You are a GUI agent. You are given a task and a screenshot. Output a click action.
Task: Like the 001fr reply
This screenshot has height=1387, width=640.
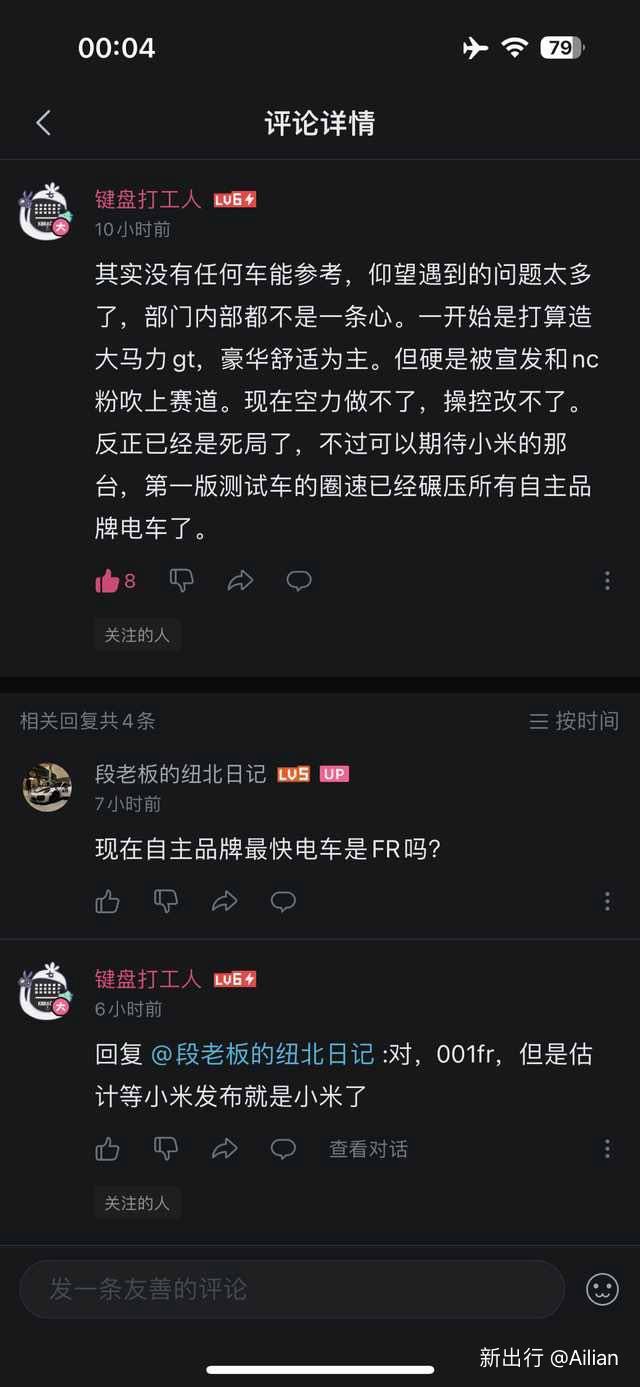[107, 1149]
